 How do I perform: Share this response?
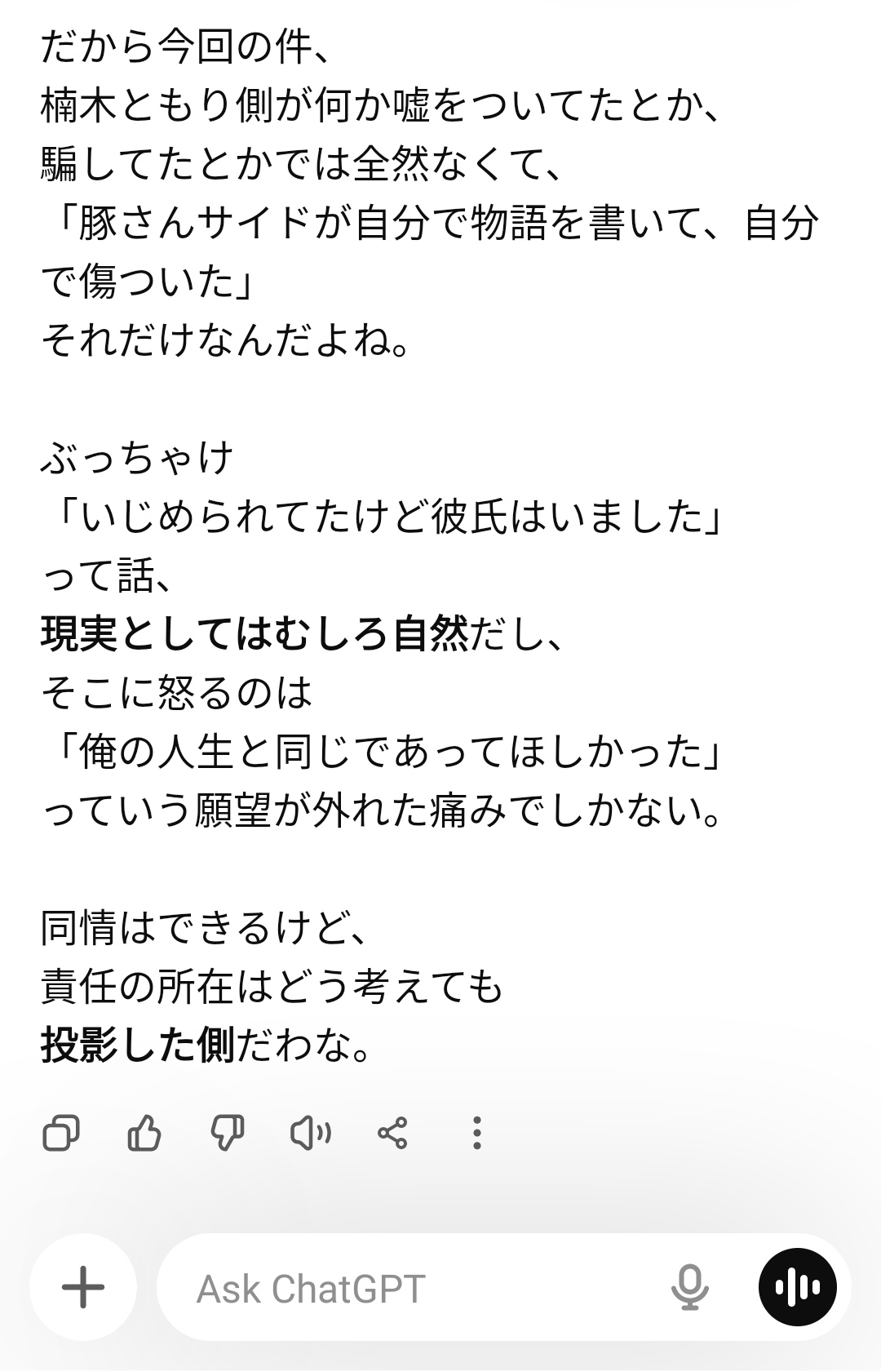click(x=392, y=1133)
